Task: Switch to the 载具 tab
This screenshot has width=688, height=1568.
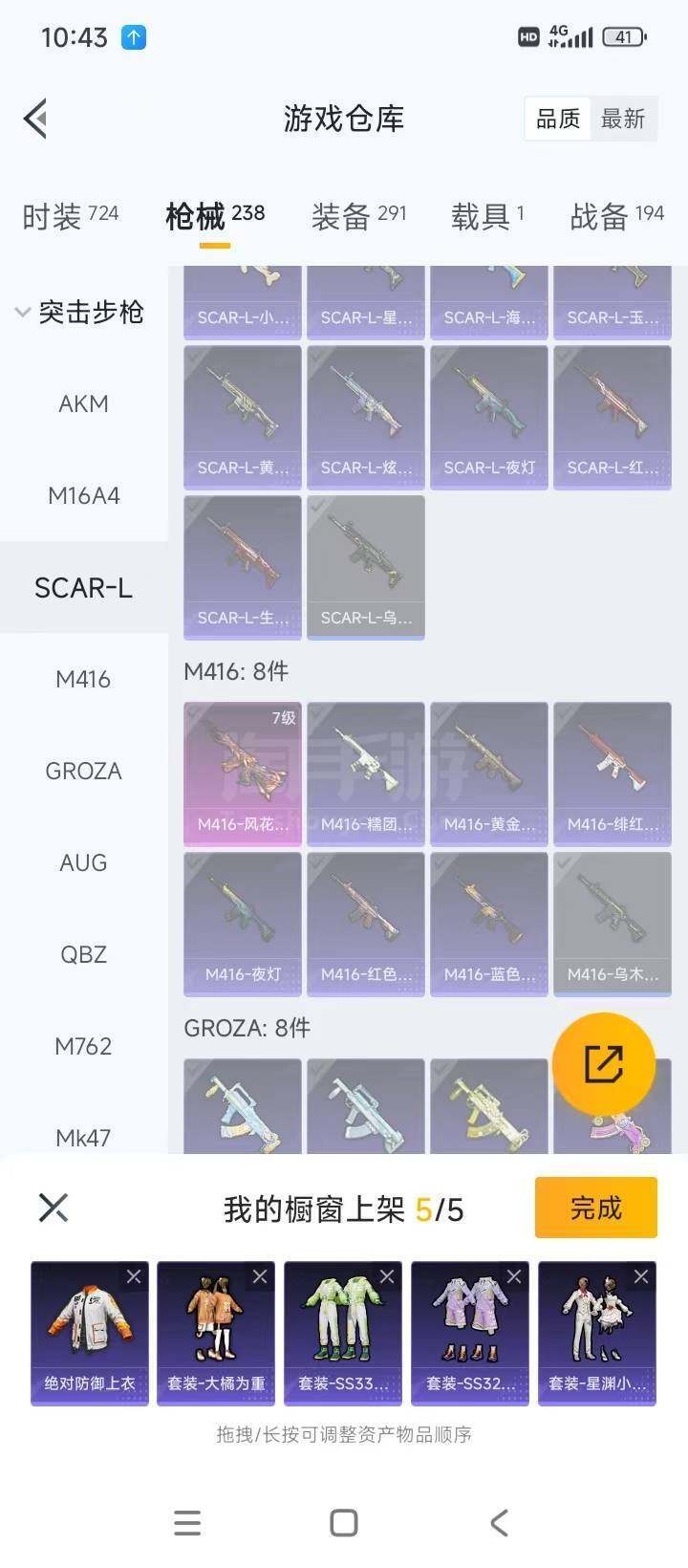Action: [x=487, y=216]
